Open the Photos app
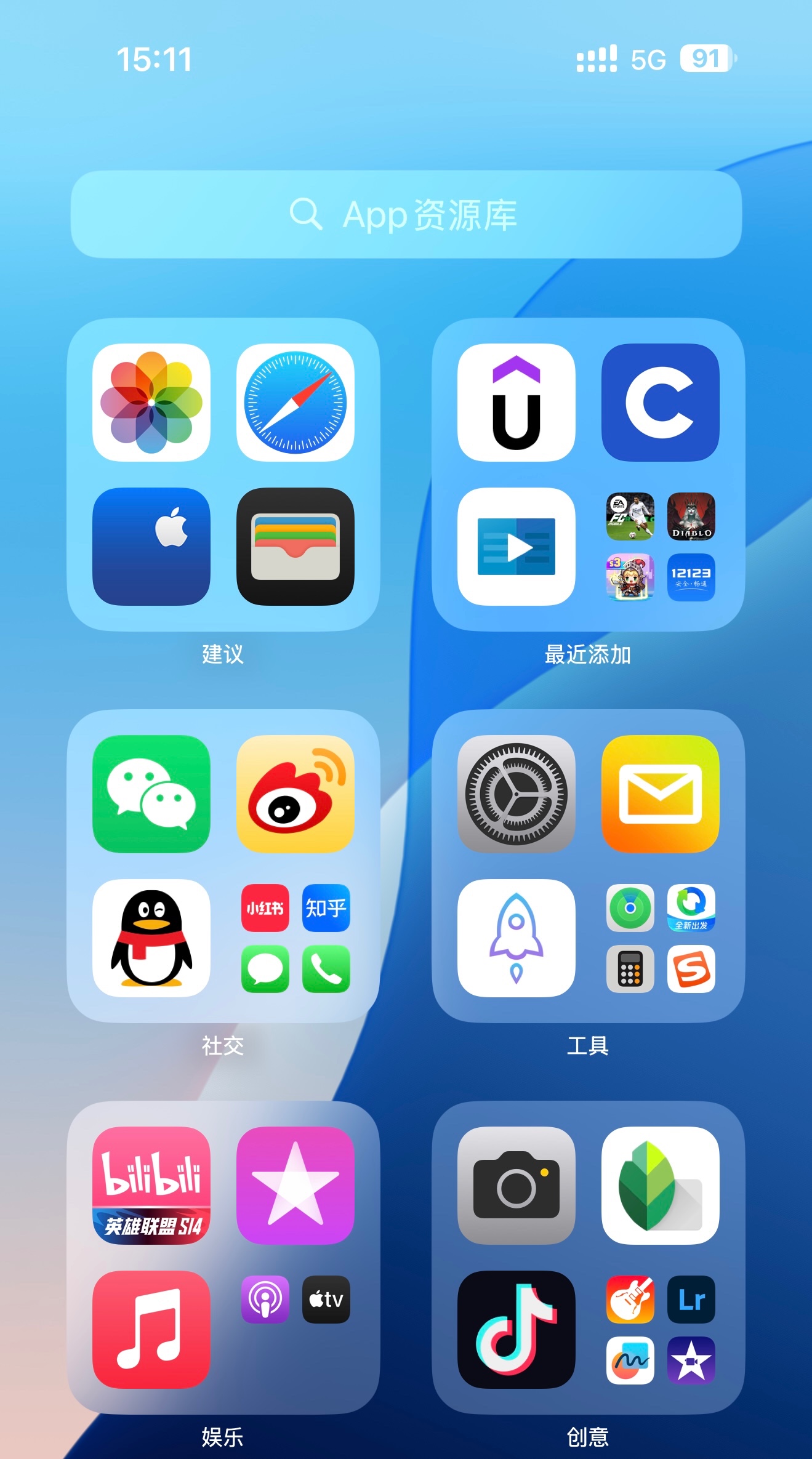The height and width of the screenshot is (1459, 812). tap(151, 403)
